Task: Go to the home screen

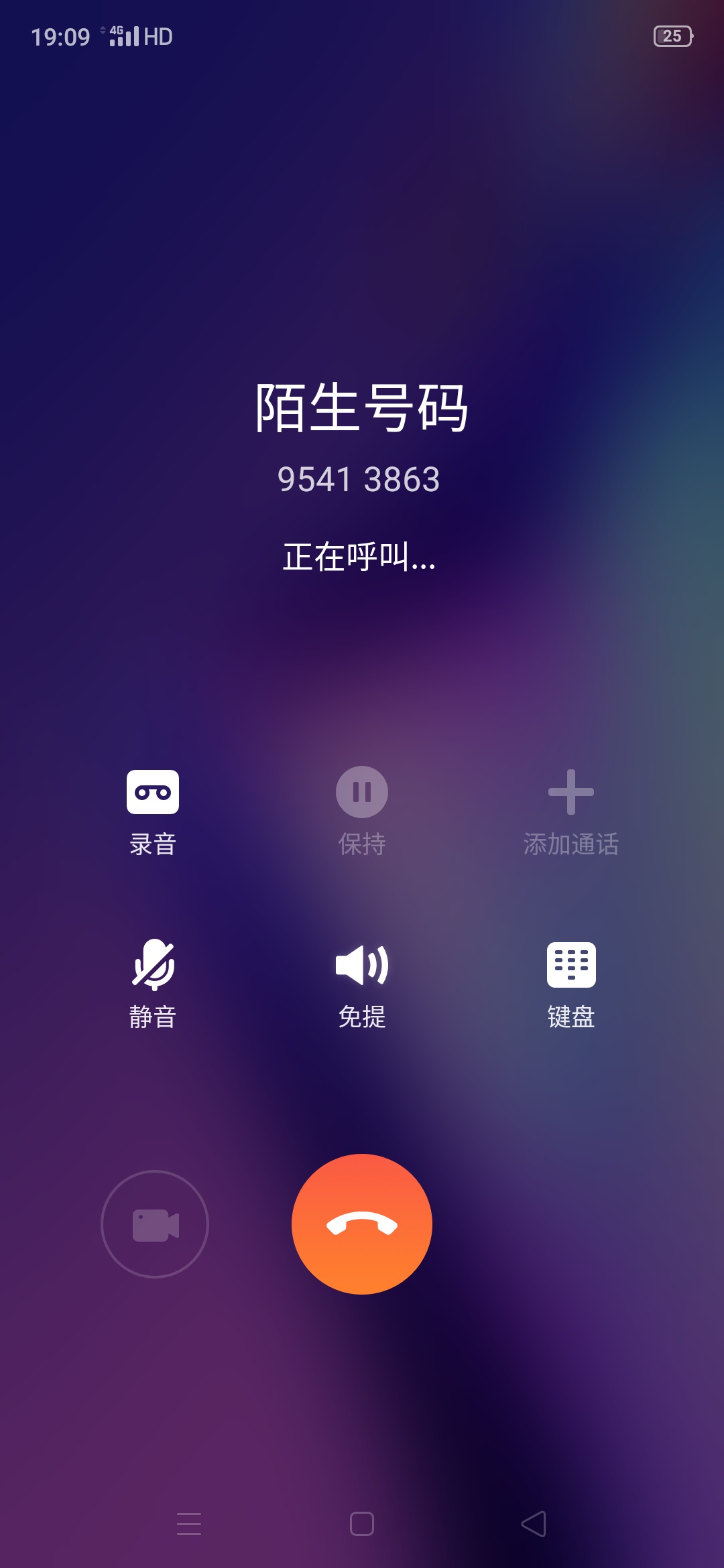Action: 362,1524
